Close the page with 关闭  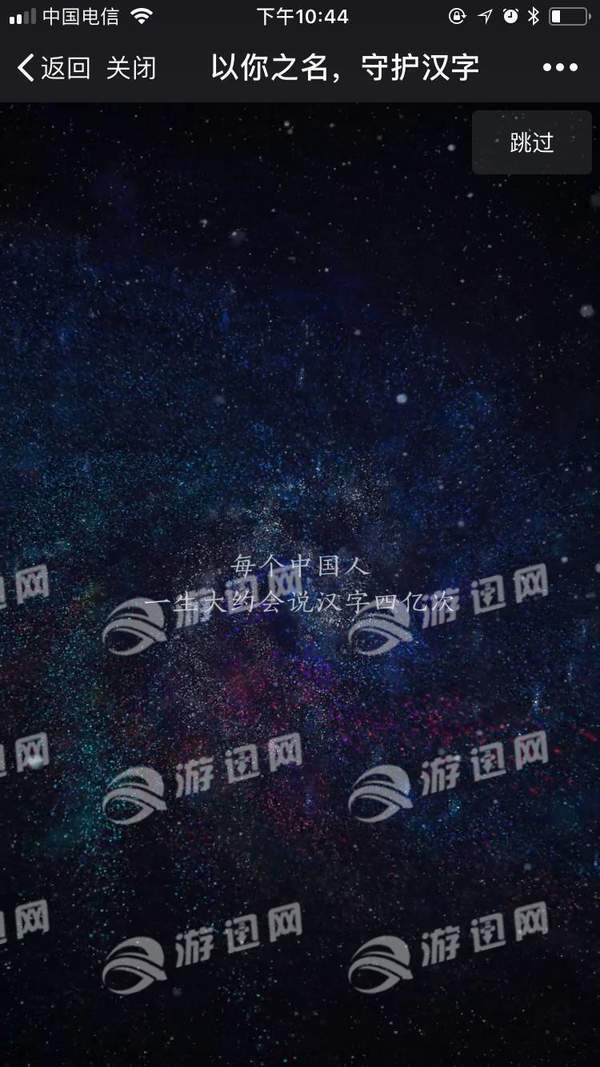point(131,68)
